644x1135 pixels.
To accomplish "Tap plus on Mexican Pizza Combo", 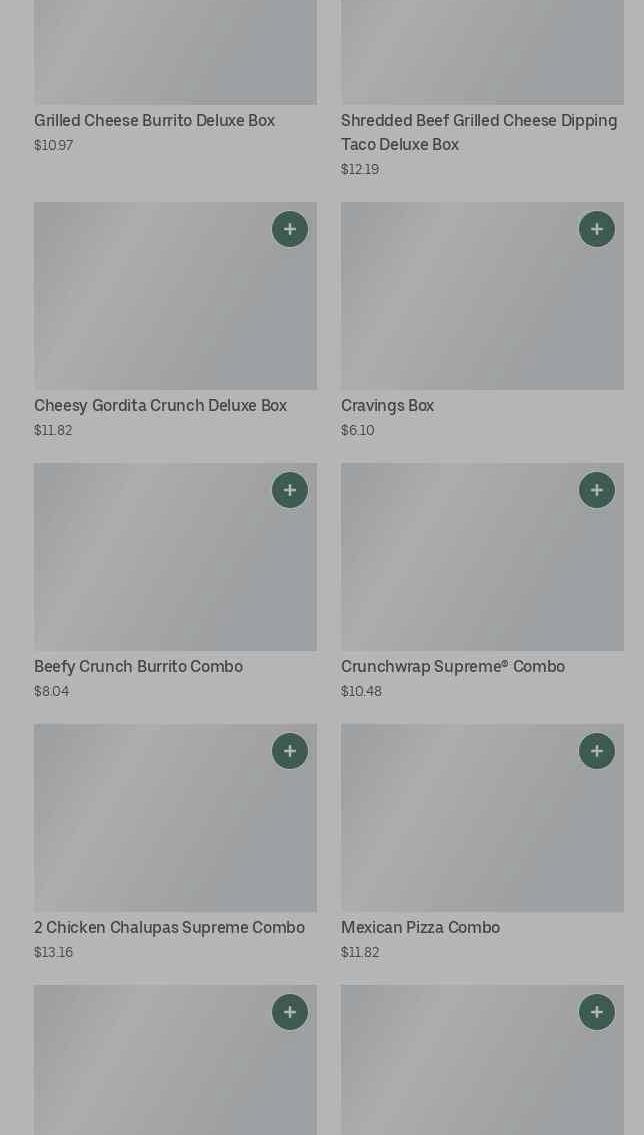I will [x=597, y=751].
